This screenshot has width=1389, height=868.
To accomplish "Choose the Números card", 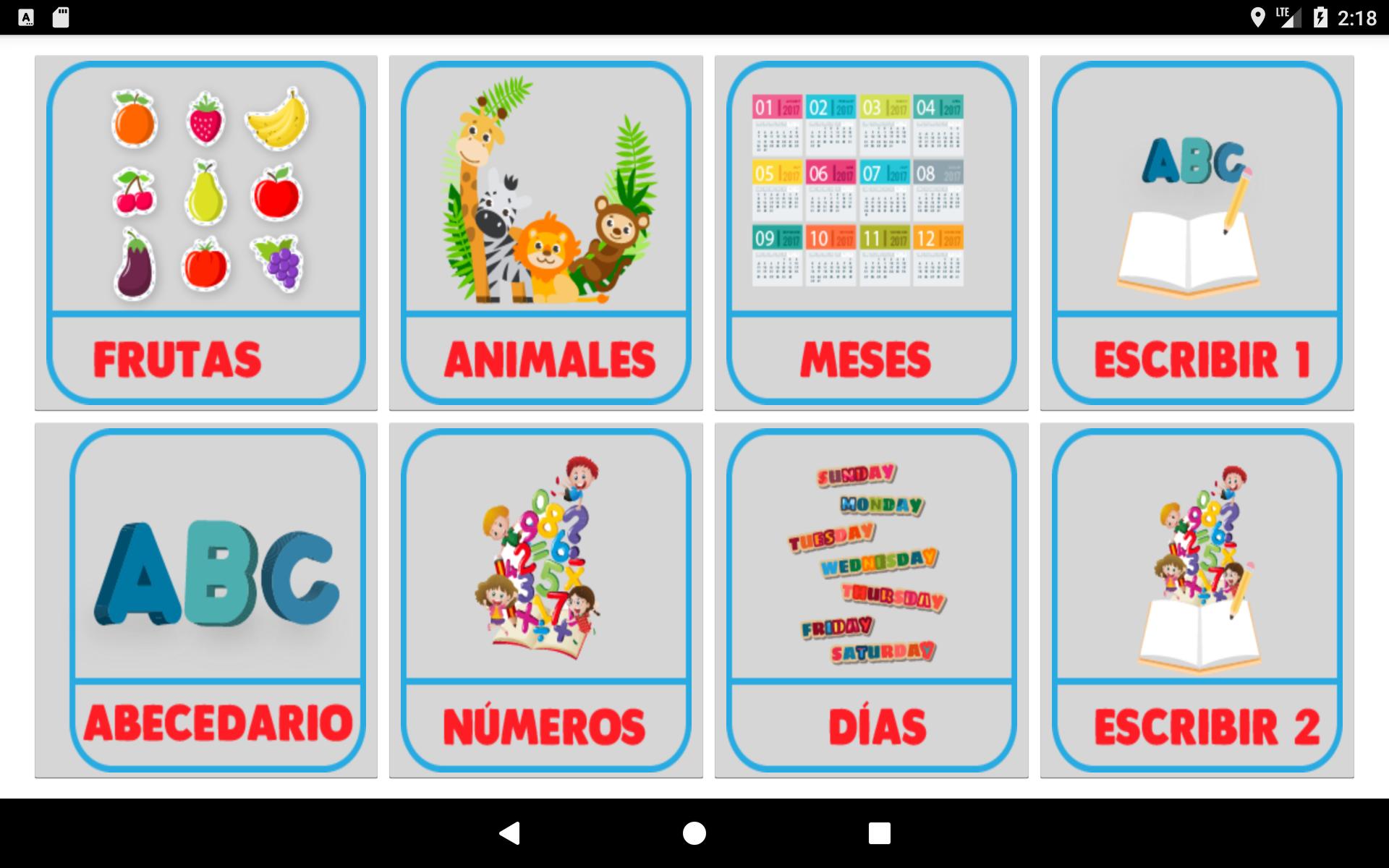I will coord(545,600).
